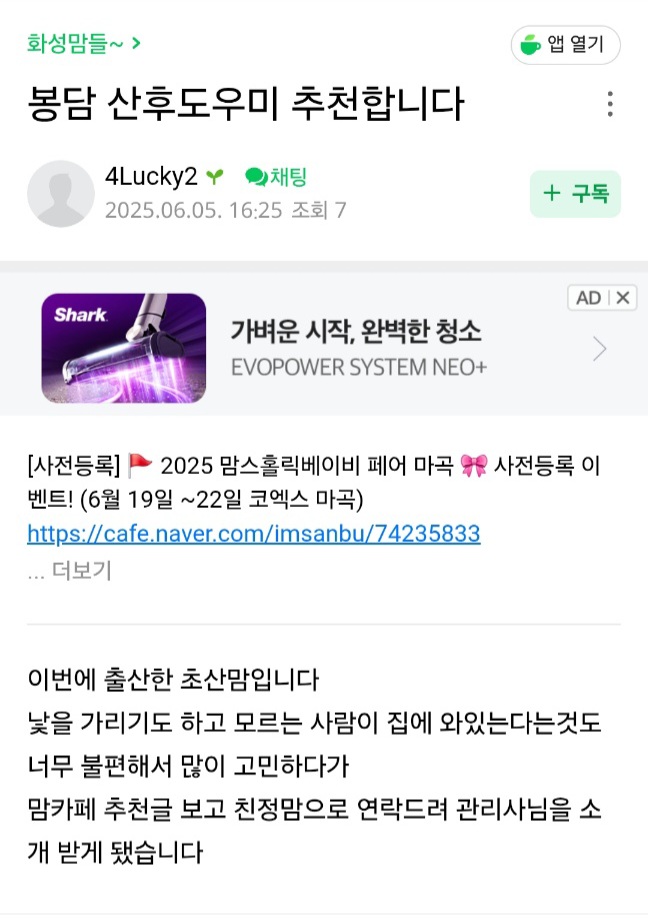648x920 pixels.
Task: Subscribe with the 구독 button
Action: pos(575,194)
